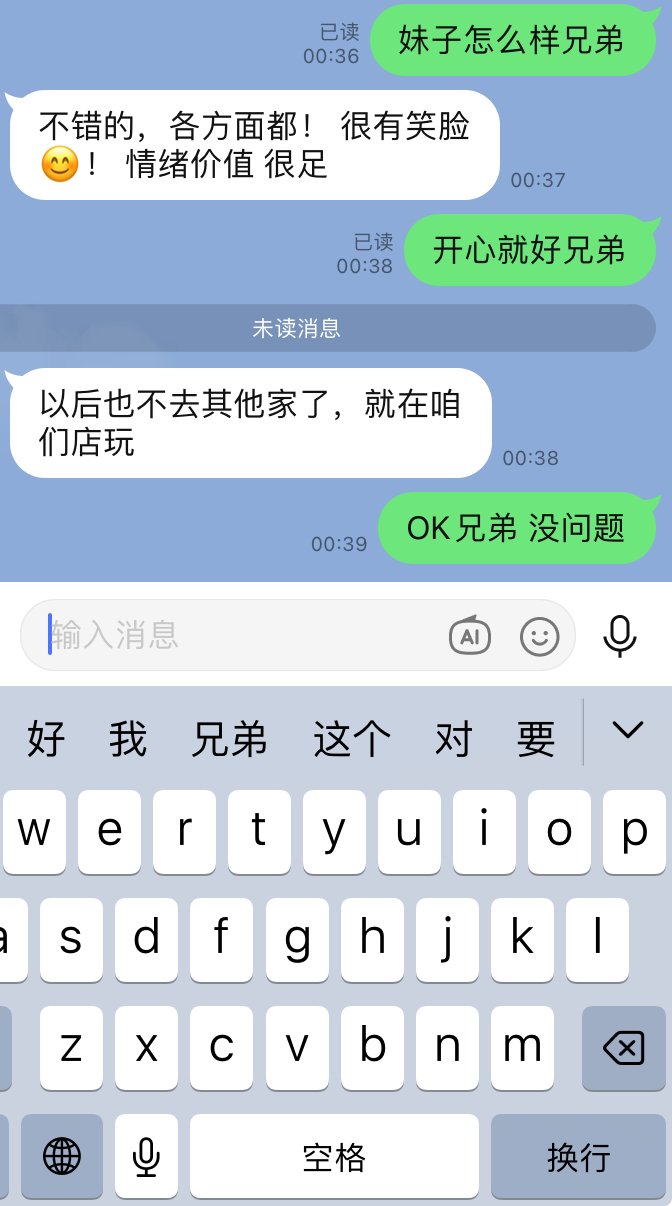This screenshot has width=672, height=1206.
Task: Start keyboard dictation with the microphone key
Action: [146, 1157]
